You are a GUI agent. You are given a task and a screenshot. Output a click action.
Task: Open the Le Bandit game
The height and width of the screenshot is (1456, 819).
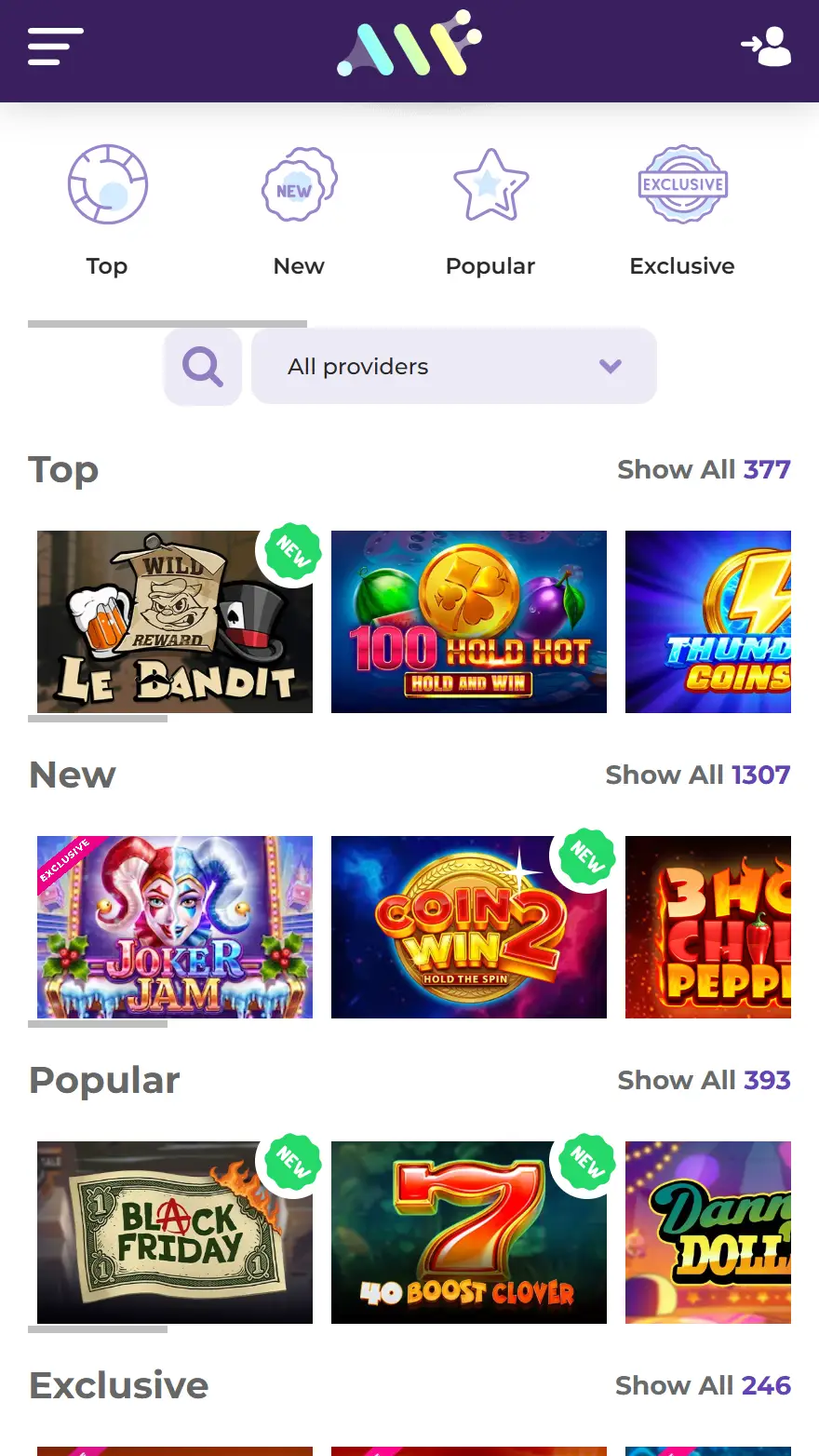pos(175,622)
